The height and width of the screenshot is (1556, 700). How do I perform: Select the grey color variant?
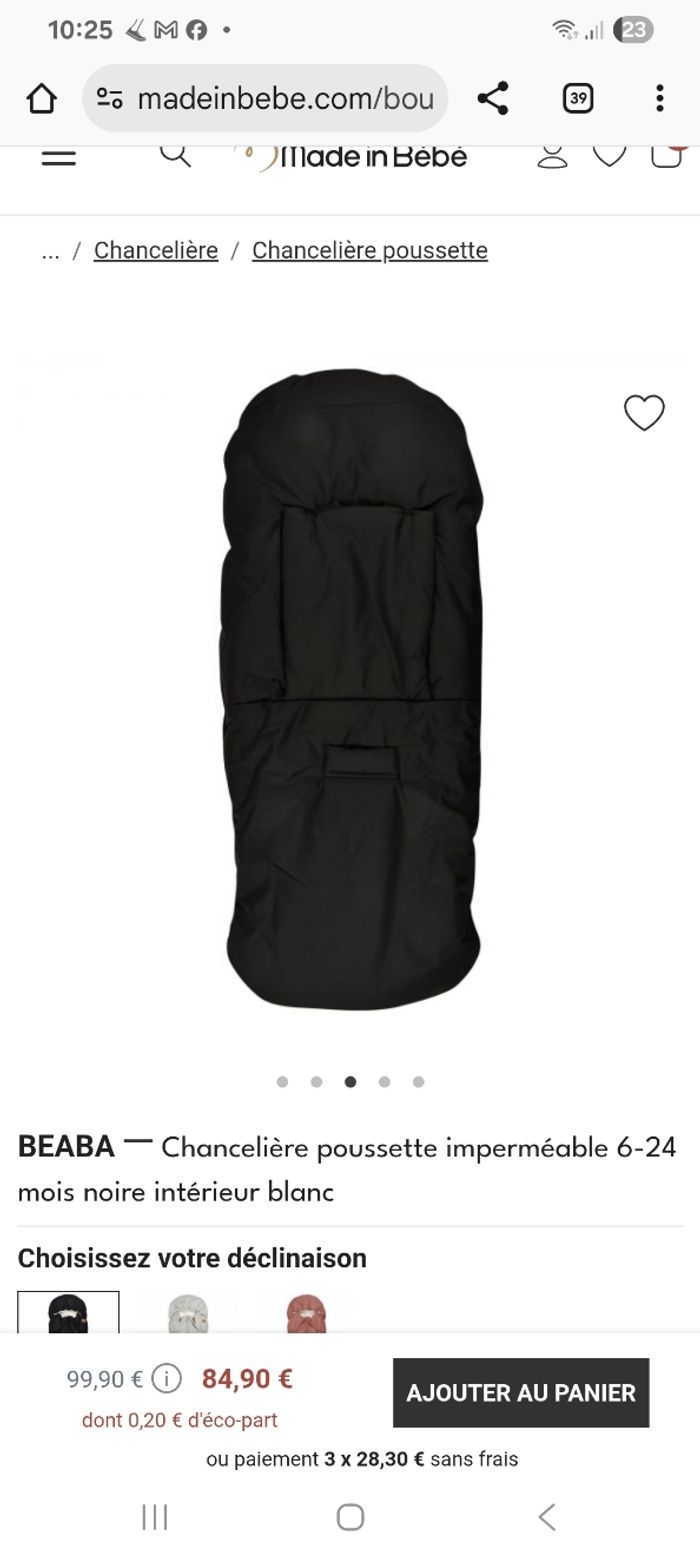point(187,1313)
